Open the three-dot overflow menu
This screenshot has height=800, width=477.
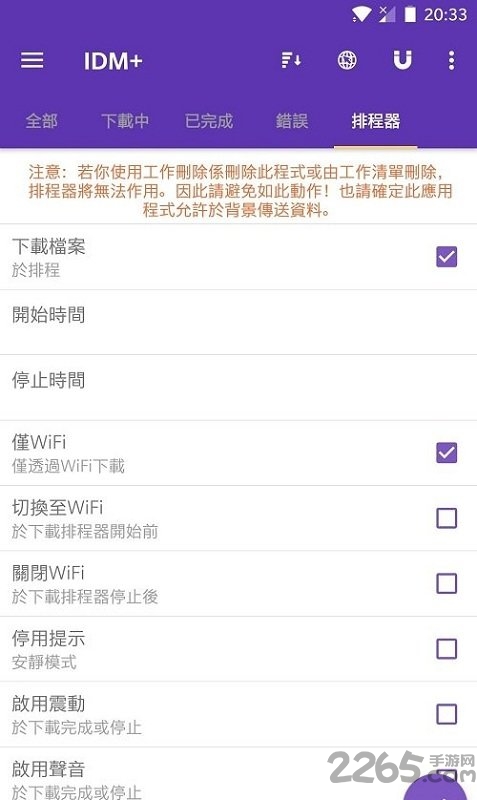click(x=451, y=61)
